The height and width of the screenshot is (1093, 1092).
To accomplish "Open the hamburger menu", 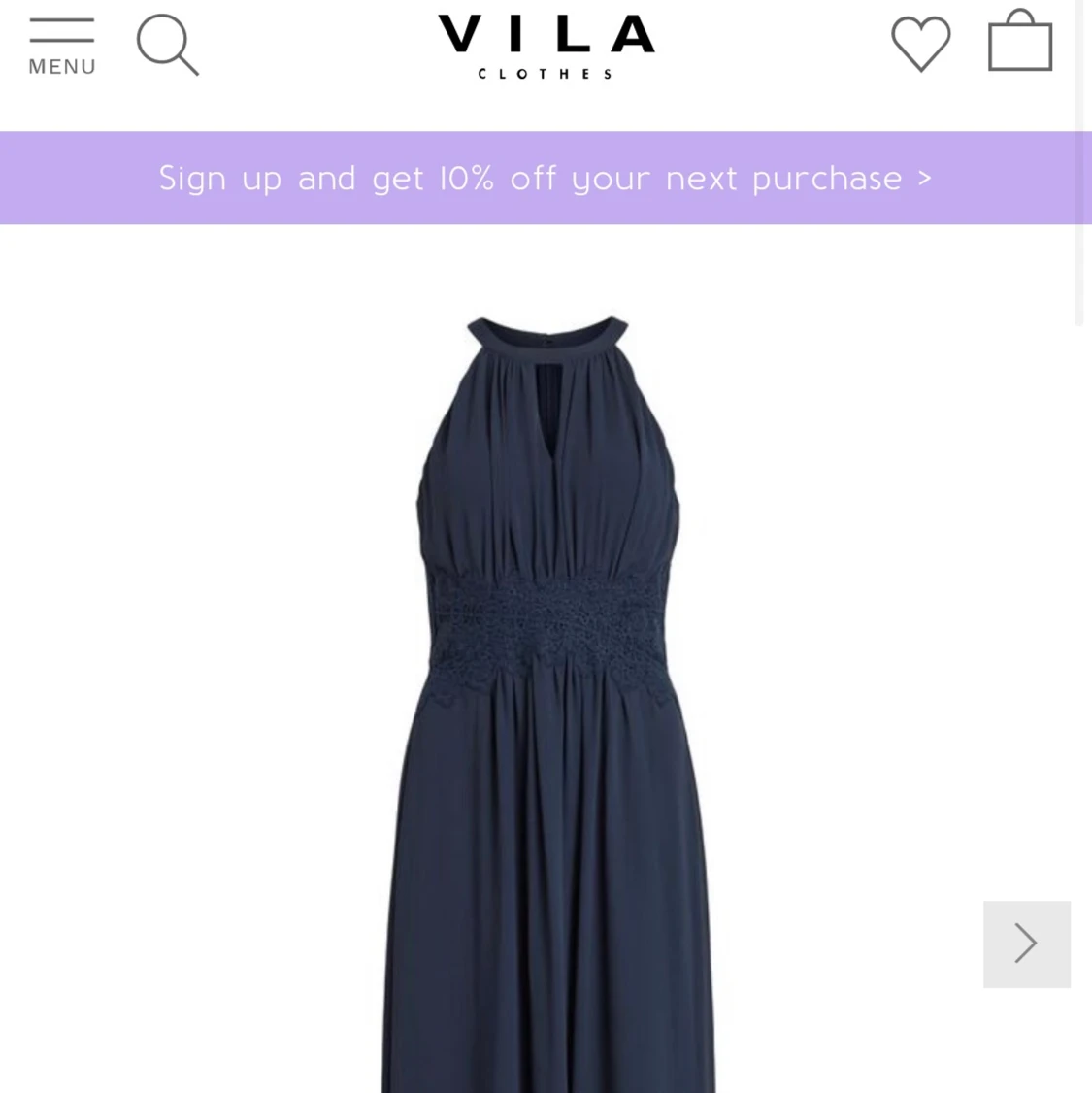I will [x=62, y=45].
